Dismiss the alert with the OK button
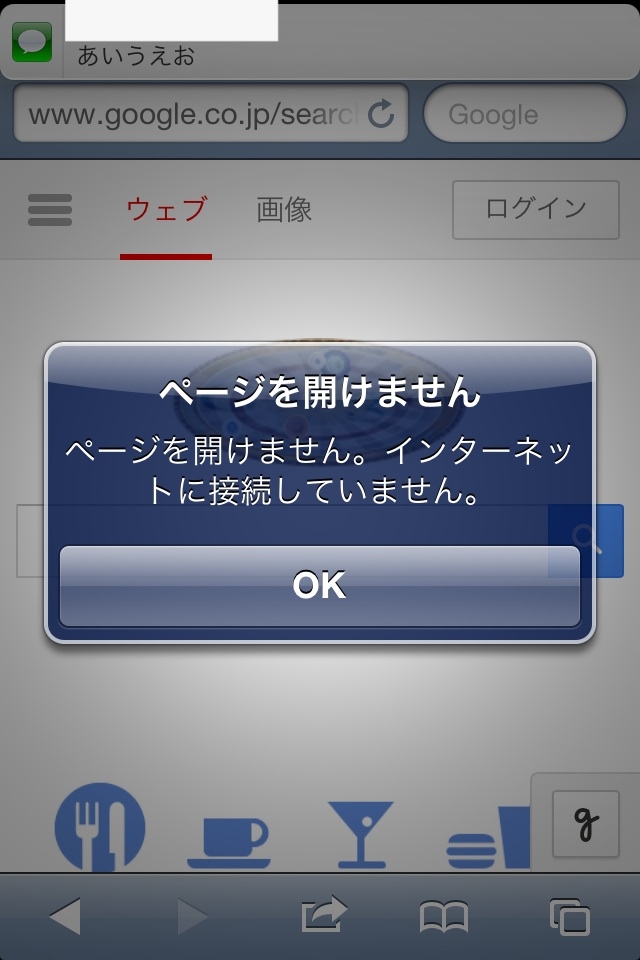Image resolution: width=640 pixels, height=960 pixels. 319,585
